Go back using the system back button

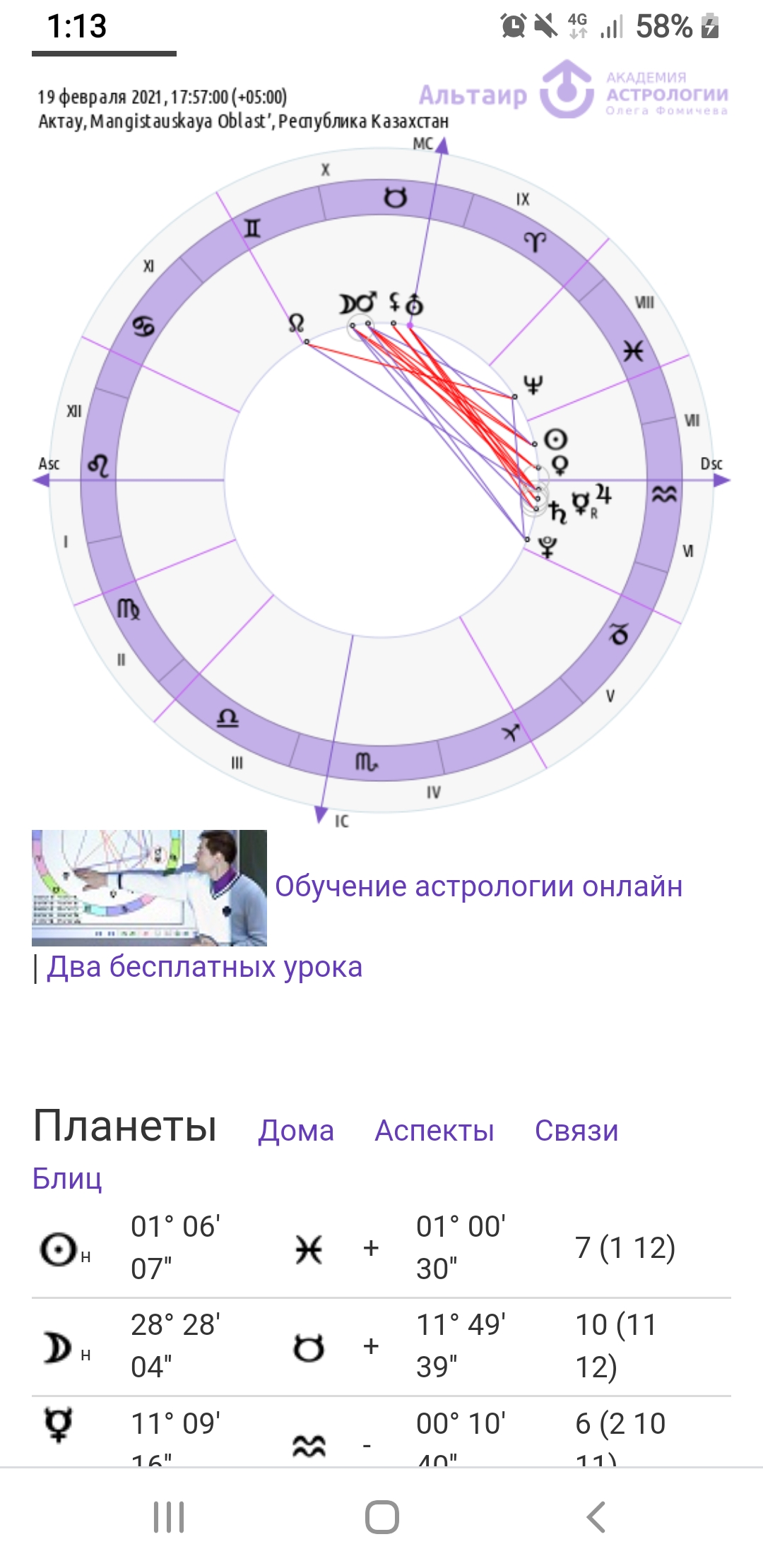click(x=596, y=1516)
